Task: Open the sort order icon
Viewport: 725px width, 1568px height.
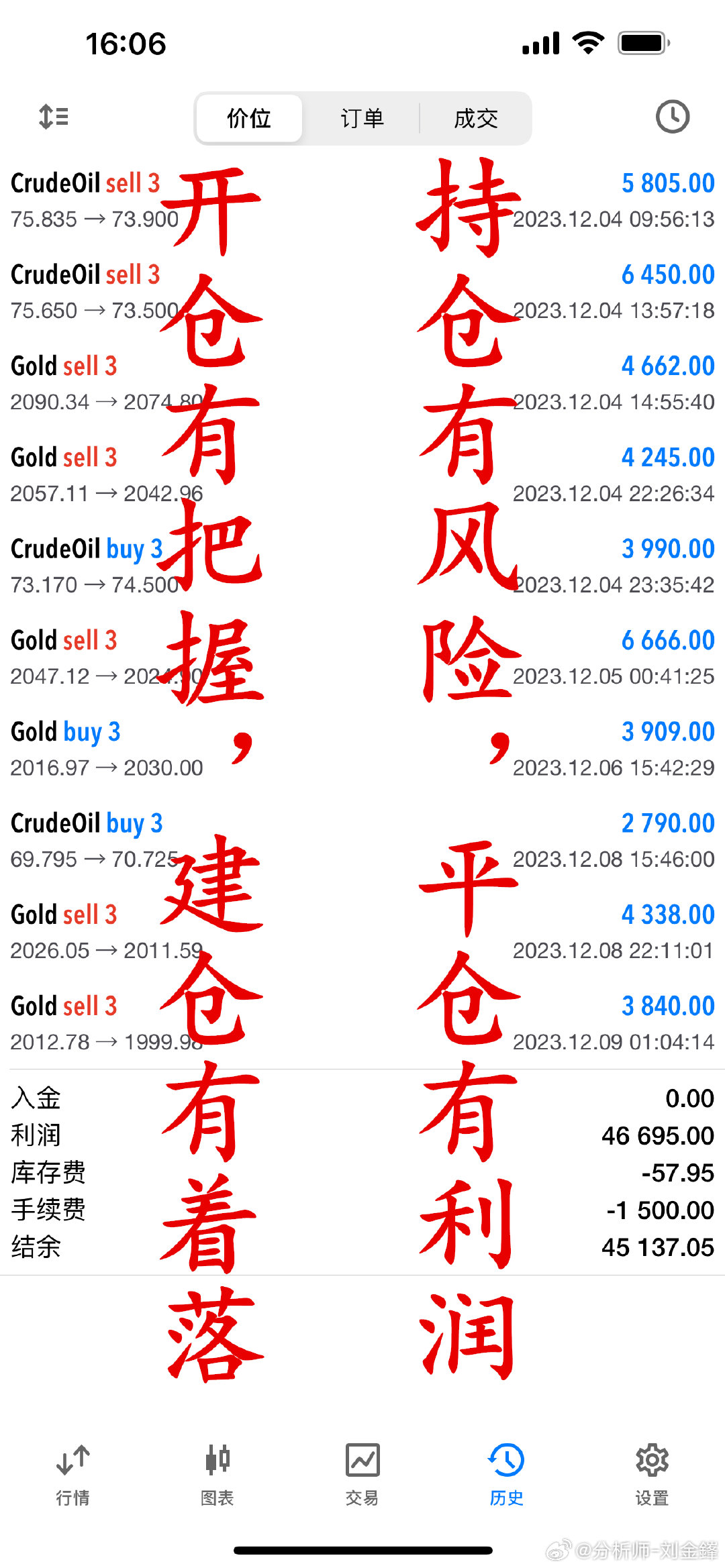Action: [54, 117]
